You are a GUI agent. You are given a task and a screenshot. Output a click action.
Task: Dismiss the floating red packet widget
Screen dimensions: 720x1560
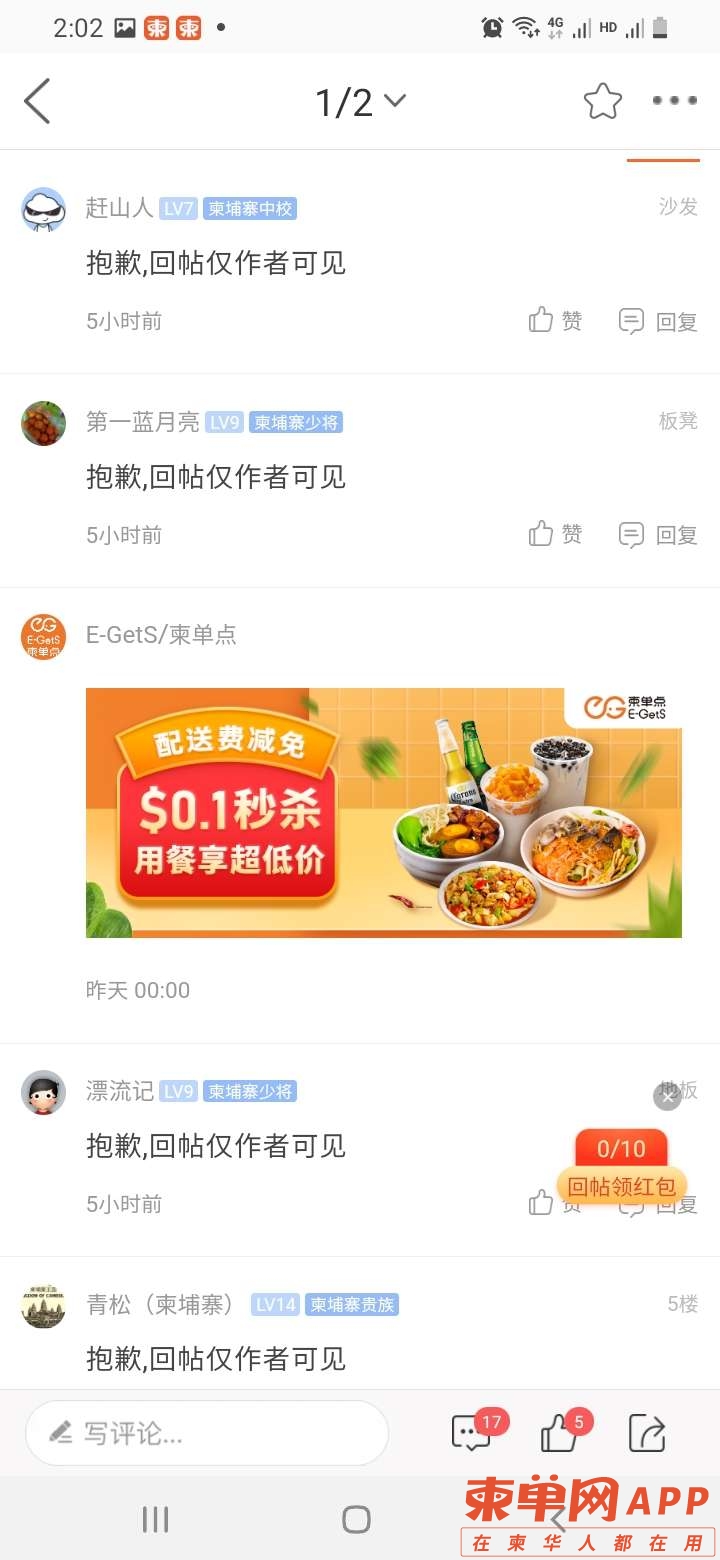tap(667, 1097)
